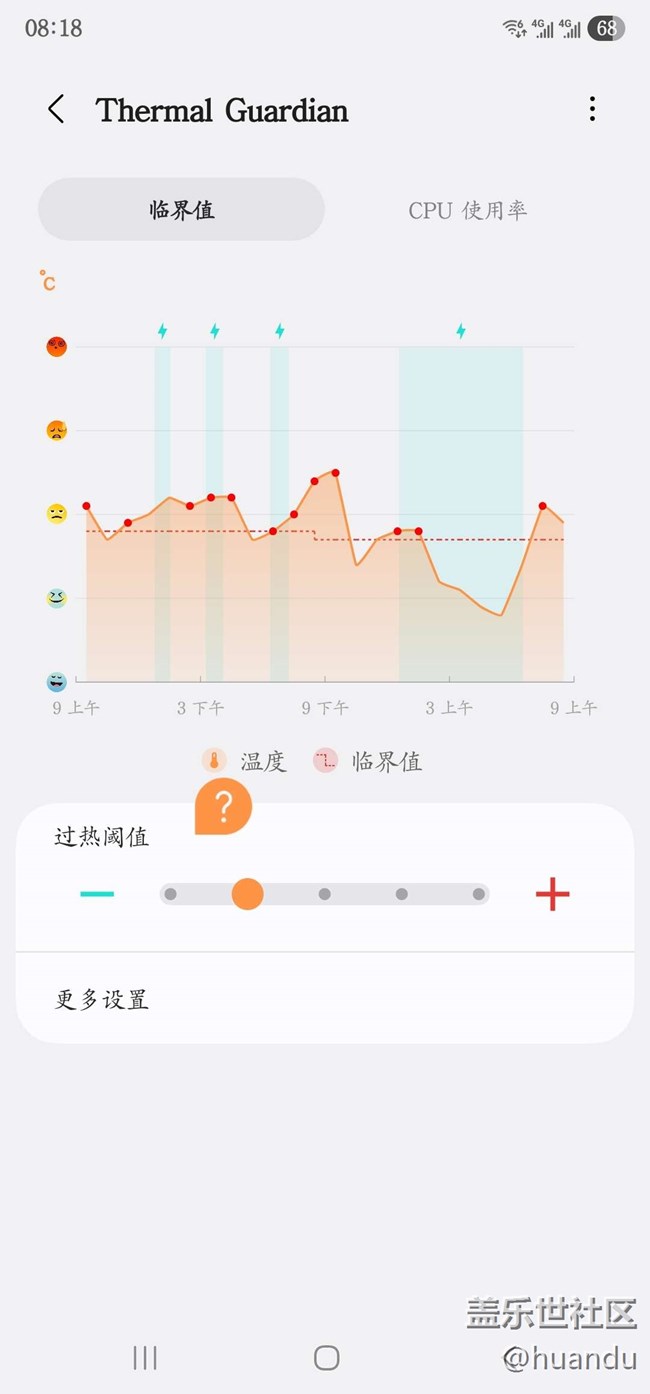This screenshot has width=650, height=1394.
Task: Set threshold slider to the middle dot
Action: tap(325, 894)
